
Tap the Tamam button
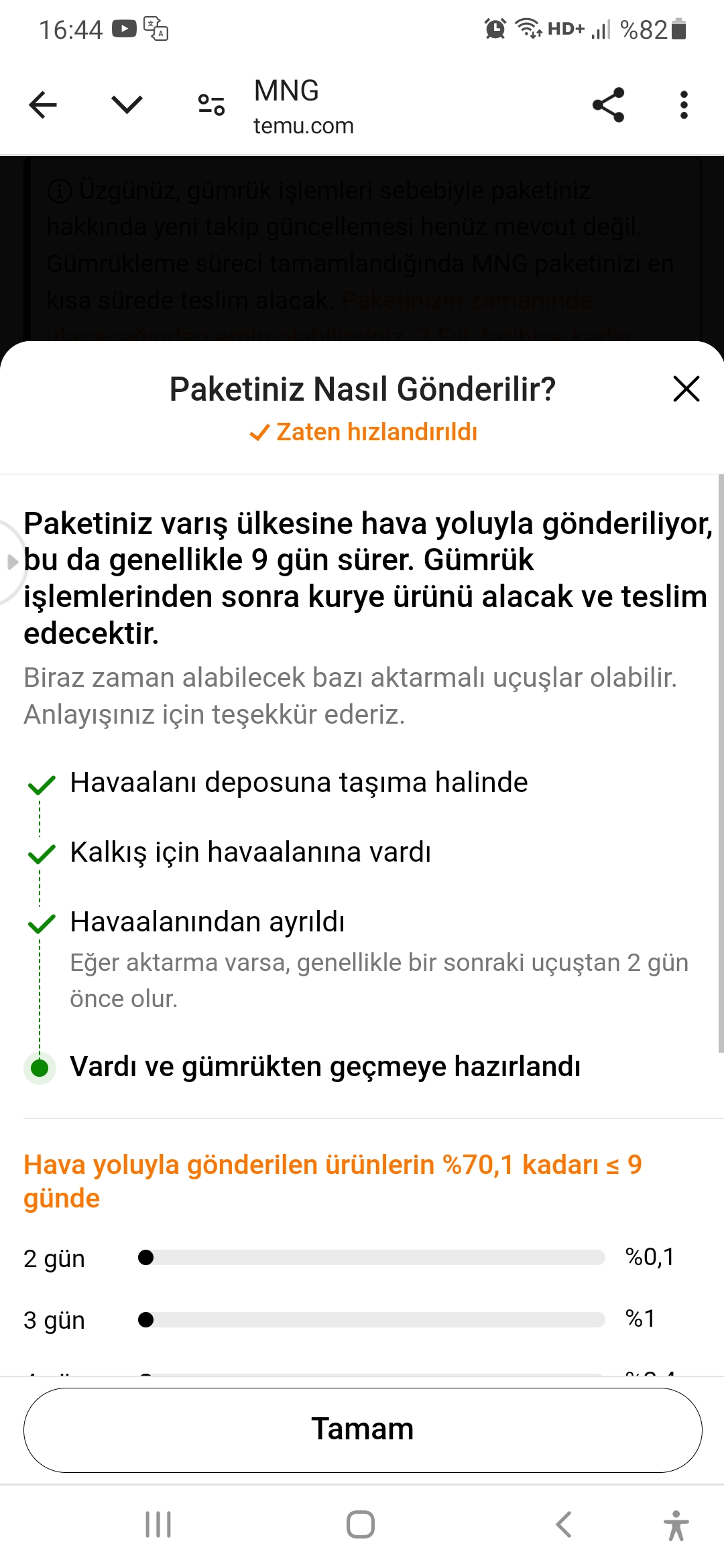(x=362, y=1429)
